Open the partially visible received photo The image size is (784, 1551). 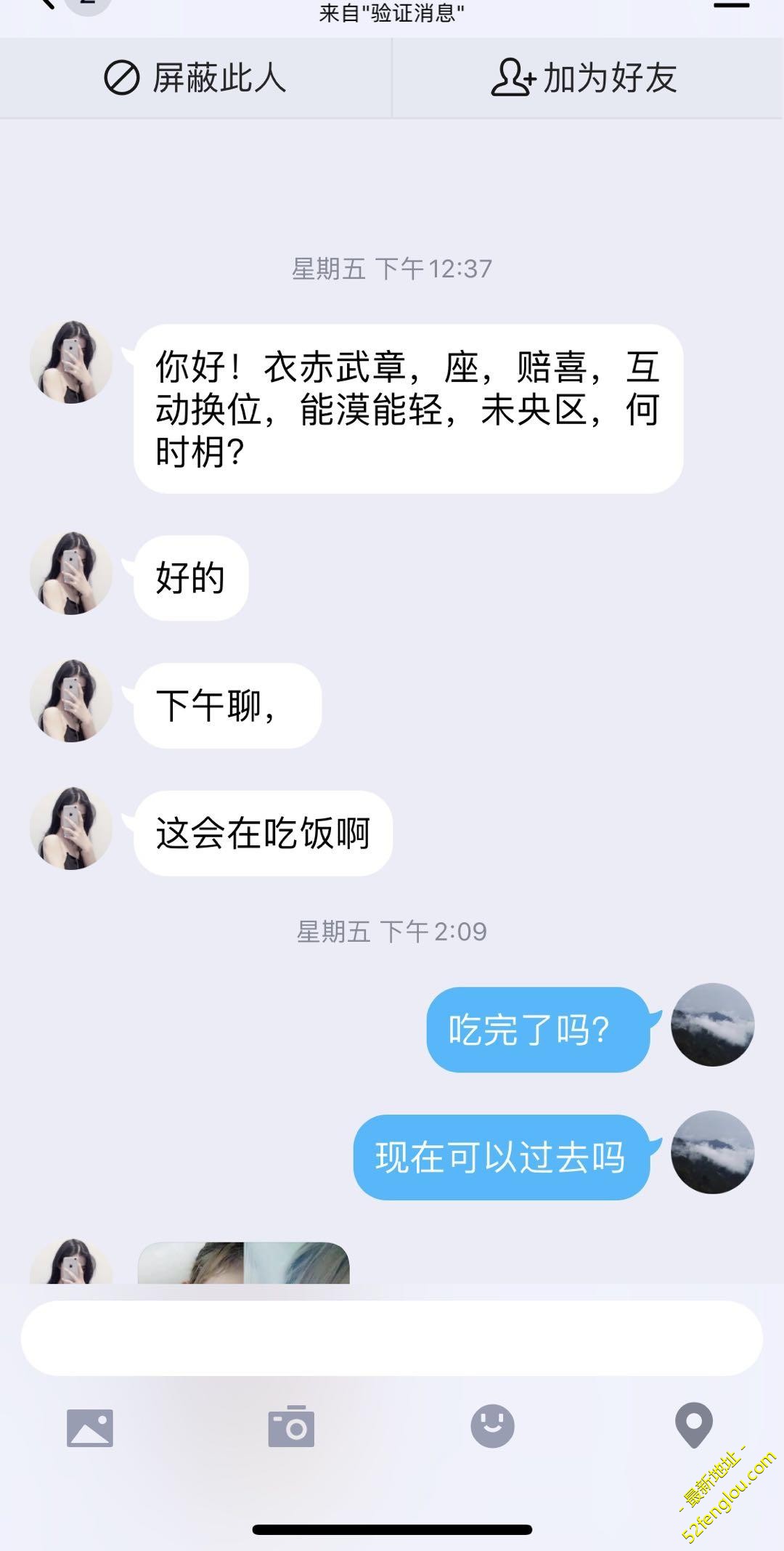pyautogui.click(x=244, y=1263)
